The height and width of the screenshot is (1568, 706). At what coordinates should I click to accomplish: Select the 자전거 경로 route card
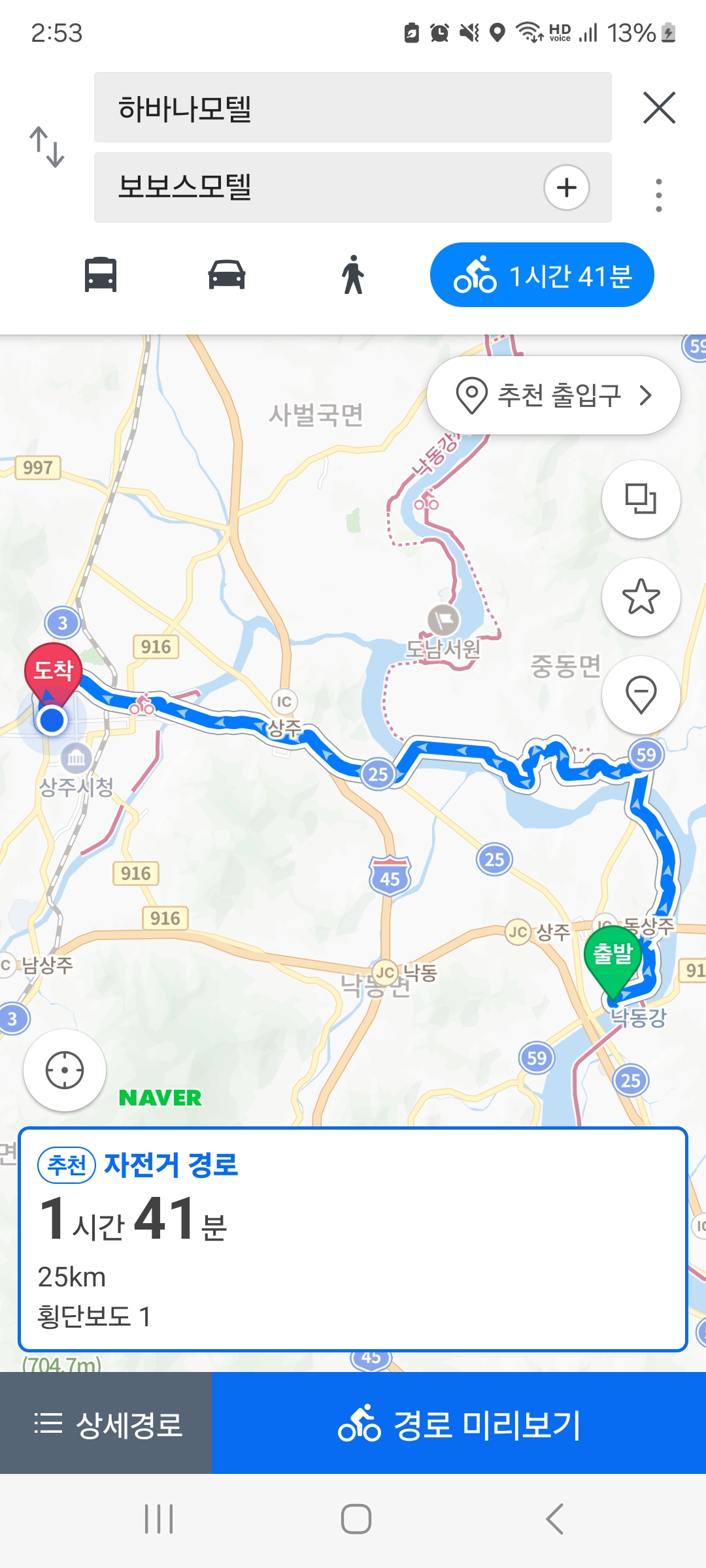coord(353,1239)
